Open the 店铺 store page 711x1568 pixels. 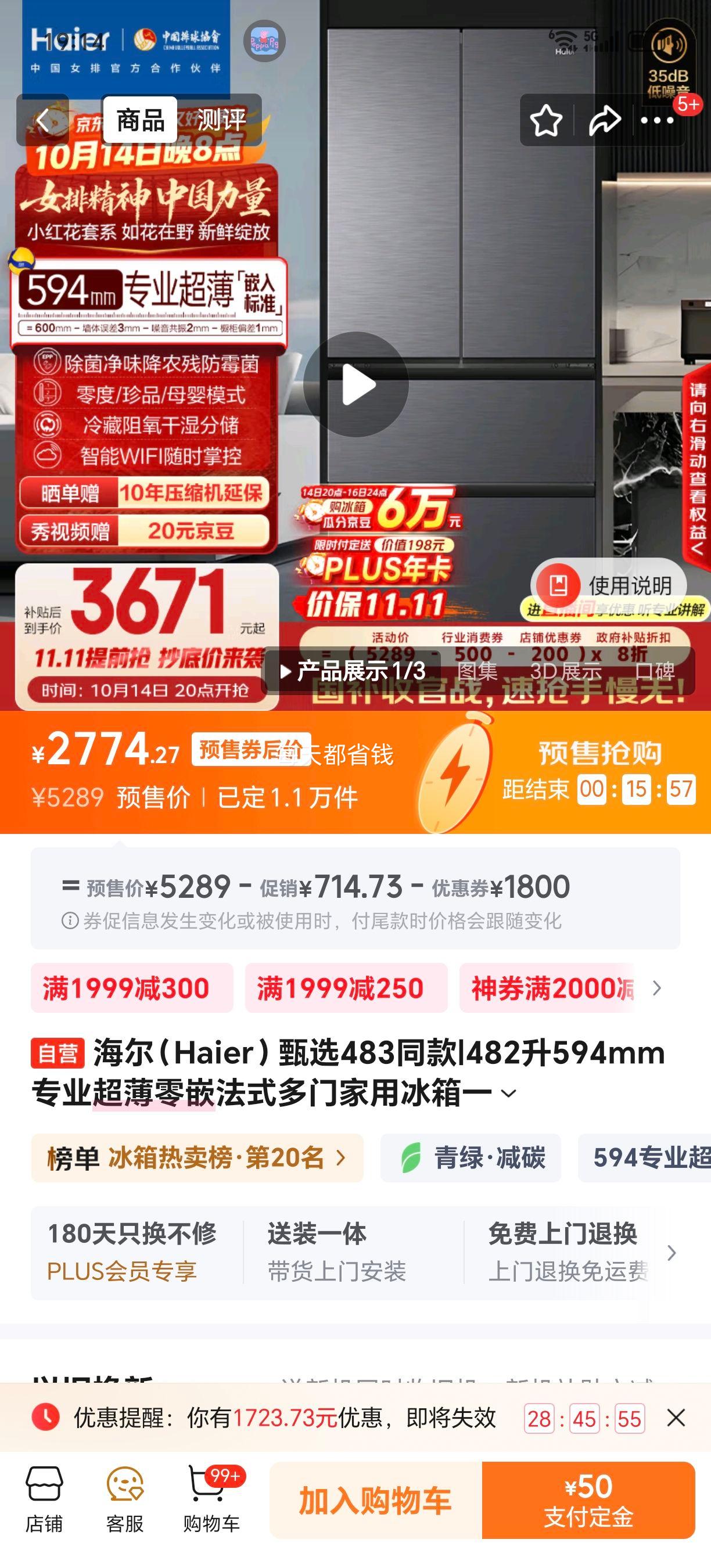pyautogui.click(x=44, y=1500)
